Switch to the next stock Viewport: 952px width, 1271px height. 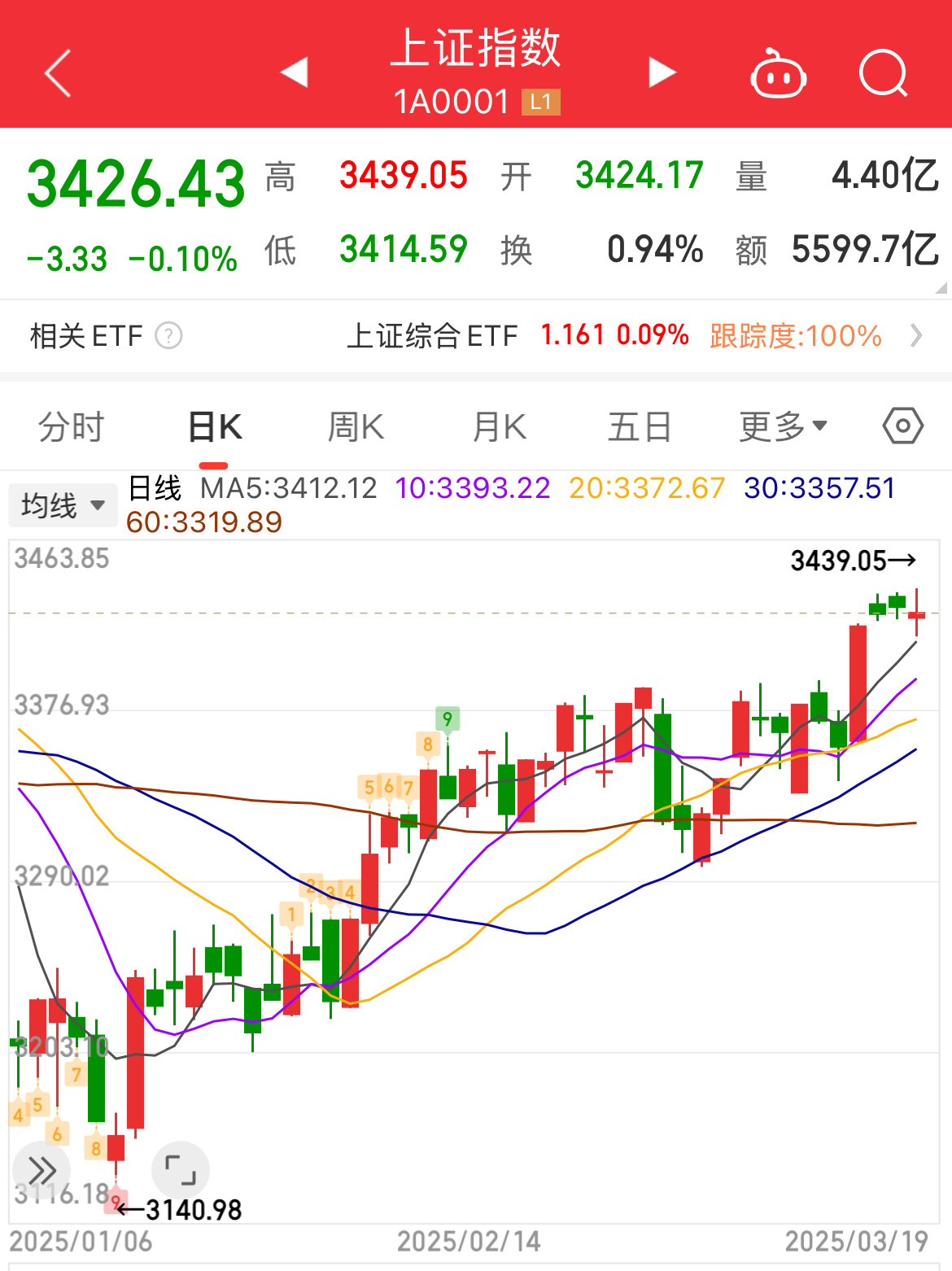tap(662, 72)
